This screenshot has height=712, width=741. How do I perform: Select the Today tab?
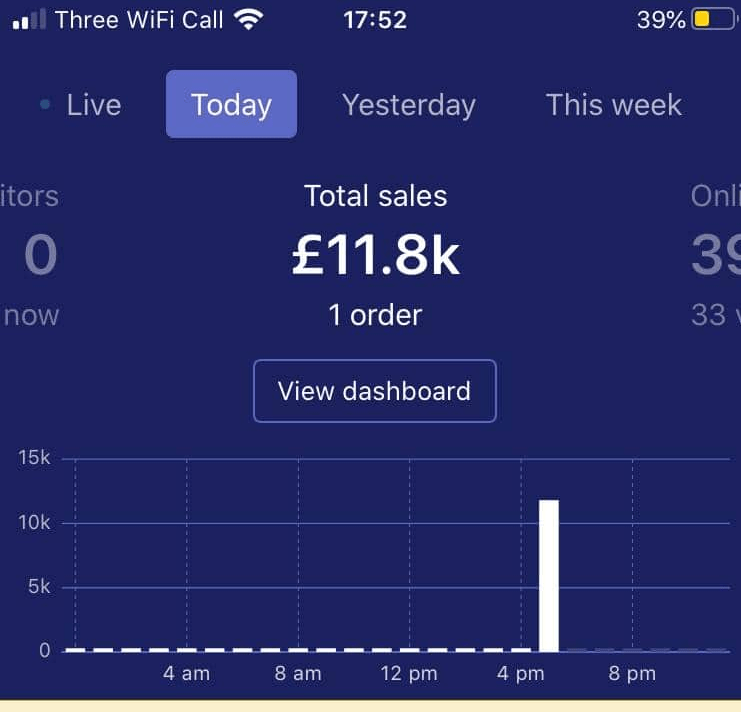(231, 105)
